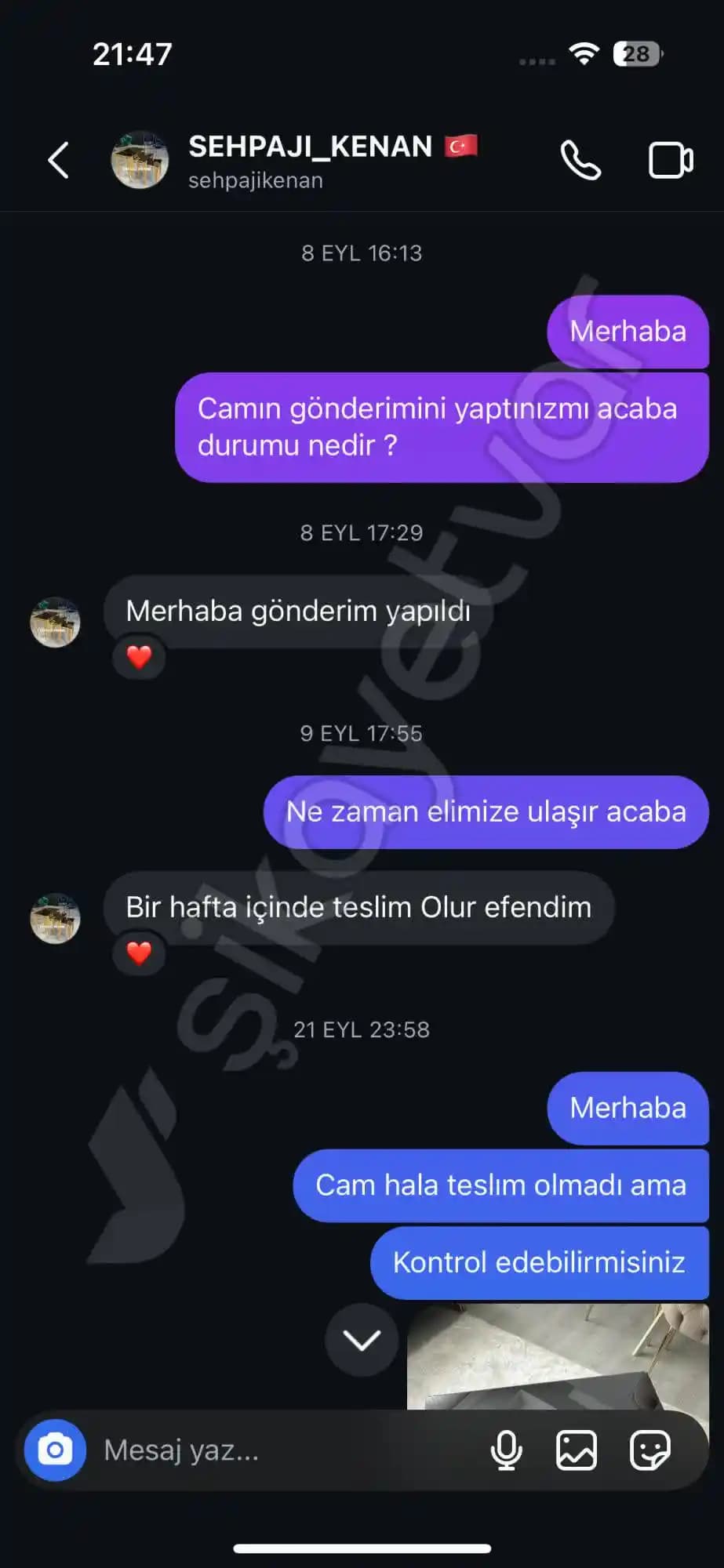
Task: Open the chat header titled SEHPAJI_KENAN
Action: point(308,146)
